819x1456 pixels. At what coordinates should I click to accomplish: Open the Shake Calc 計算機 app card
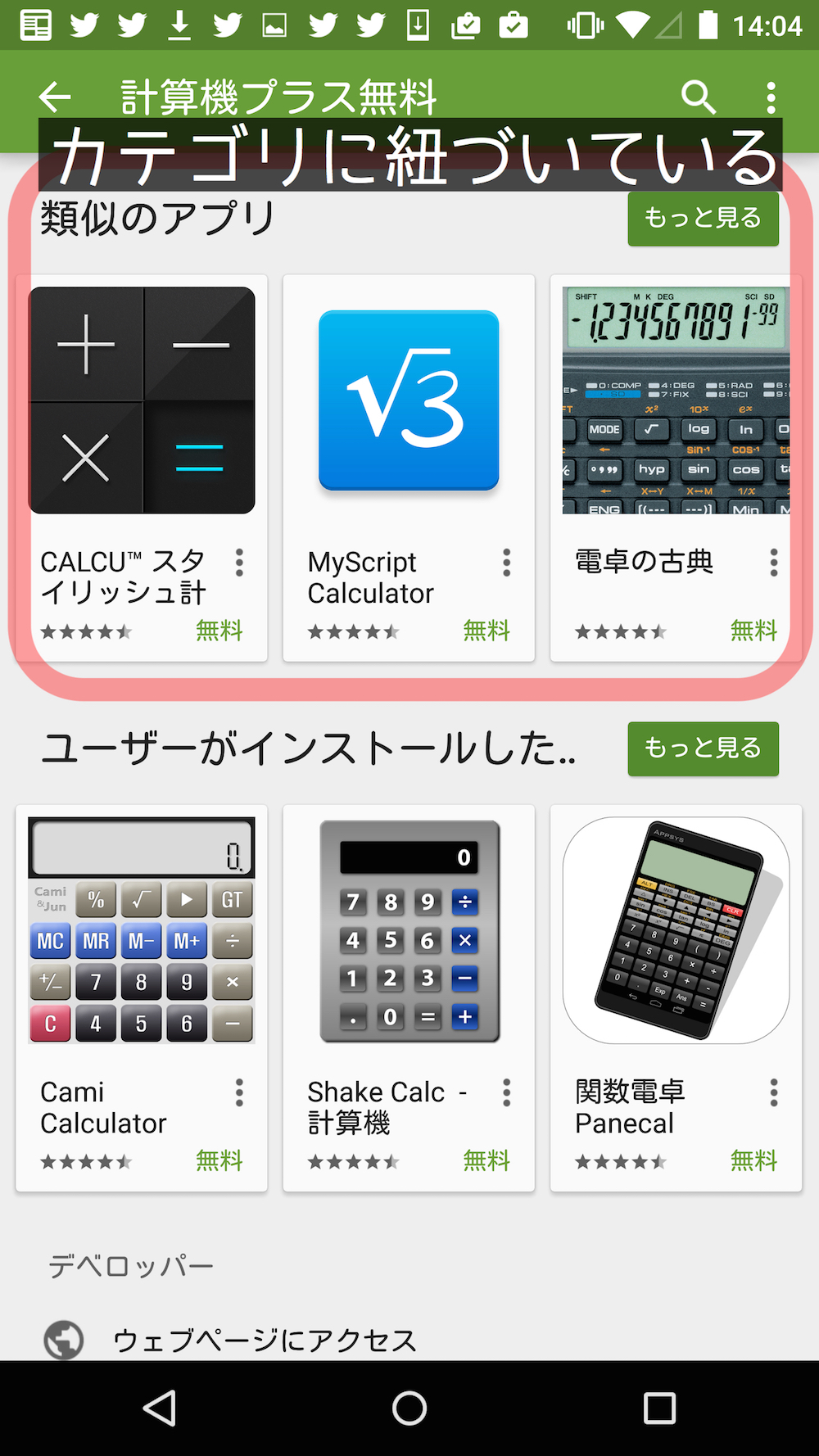point(409,997)
